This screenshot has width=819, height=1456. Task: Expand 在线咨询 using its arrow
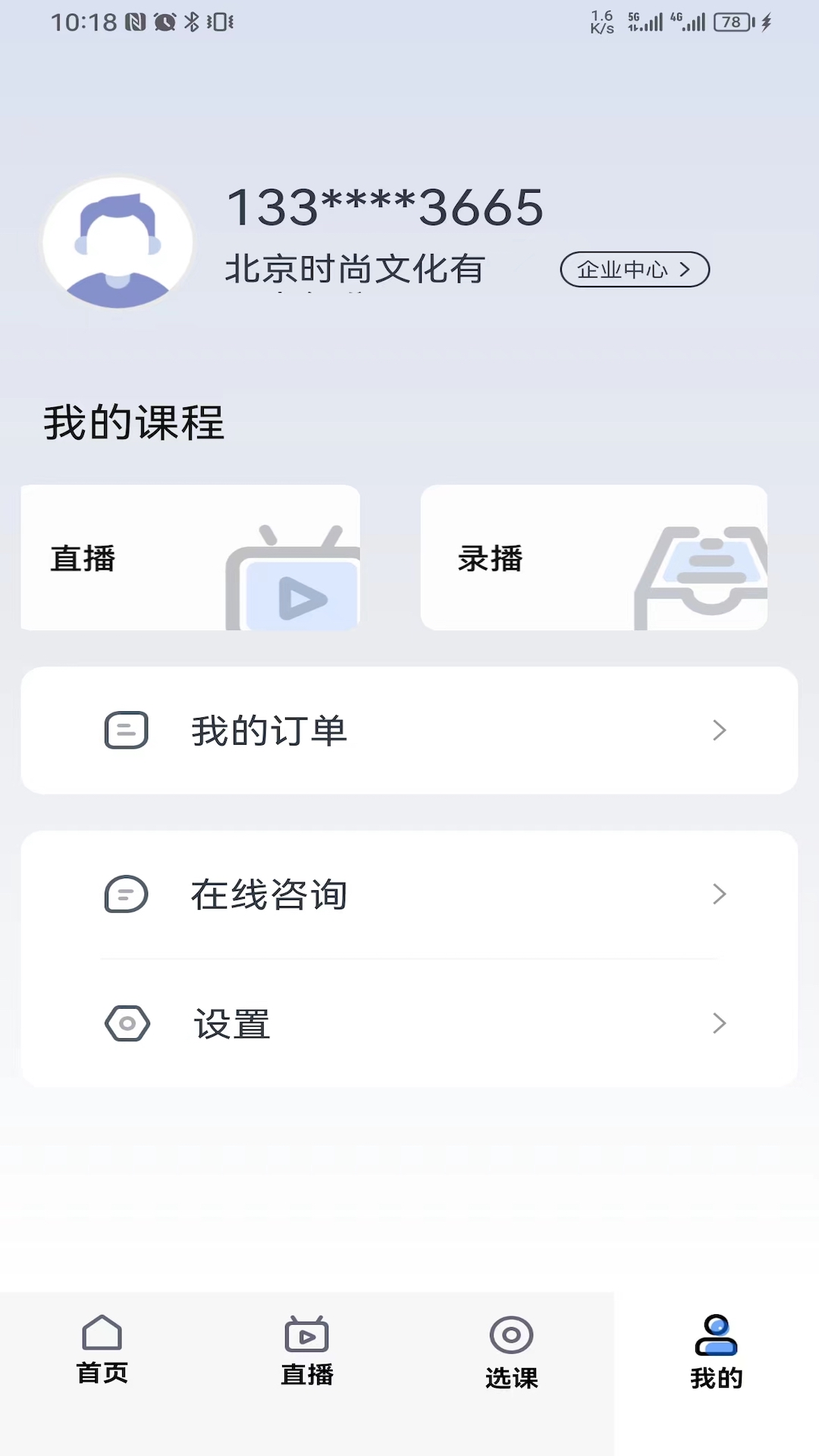pos(719,894)
